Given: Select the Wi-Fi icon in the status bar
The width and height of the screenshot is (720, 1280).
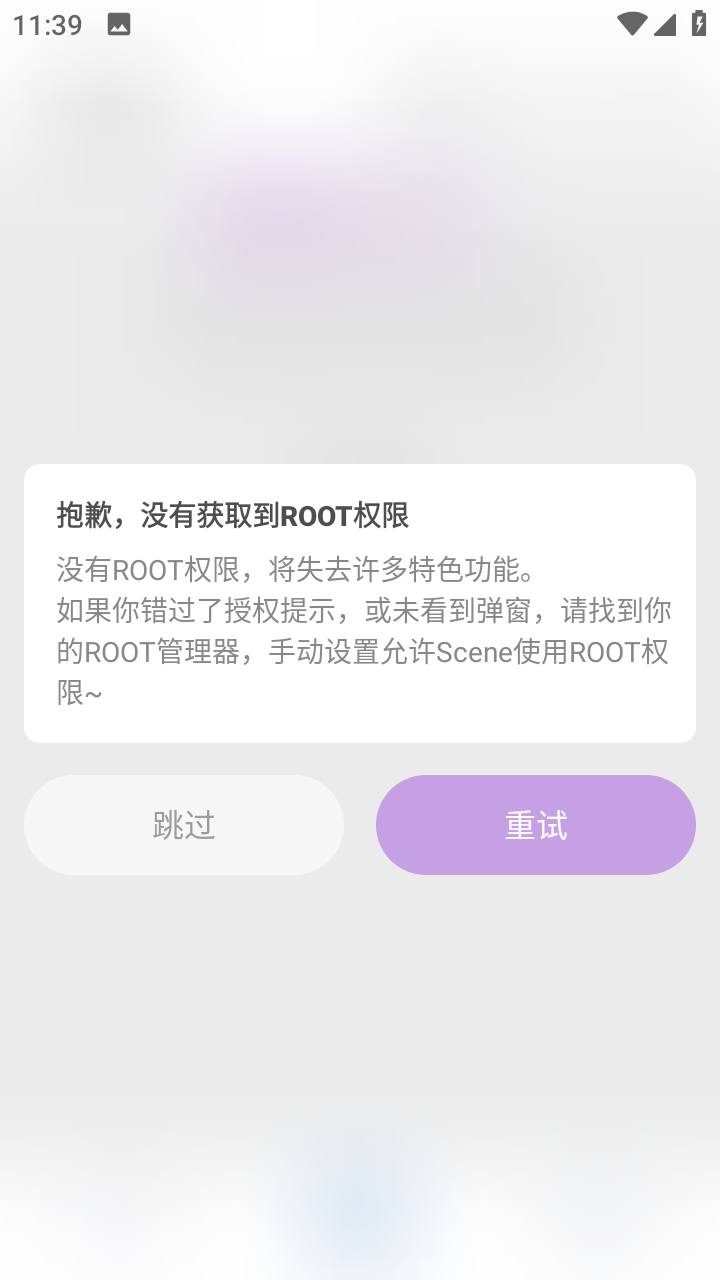Looking at the screenshot, I should tap(630, 23).
